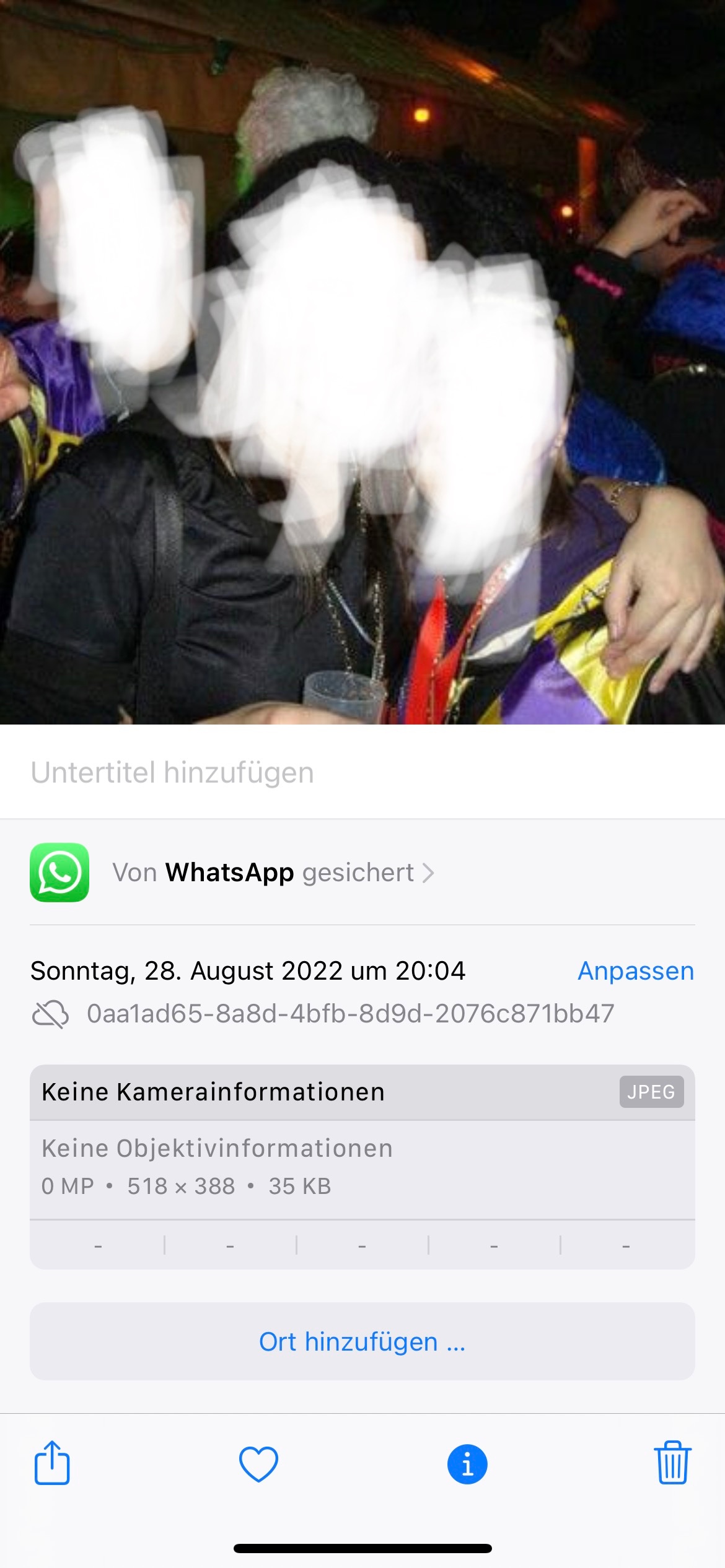Open Ort hinzufügen to add a location

coord(362,1341)
